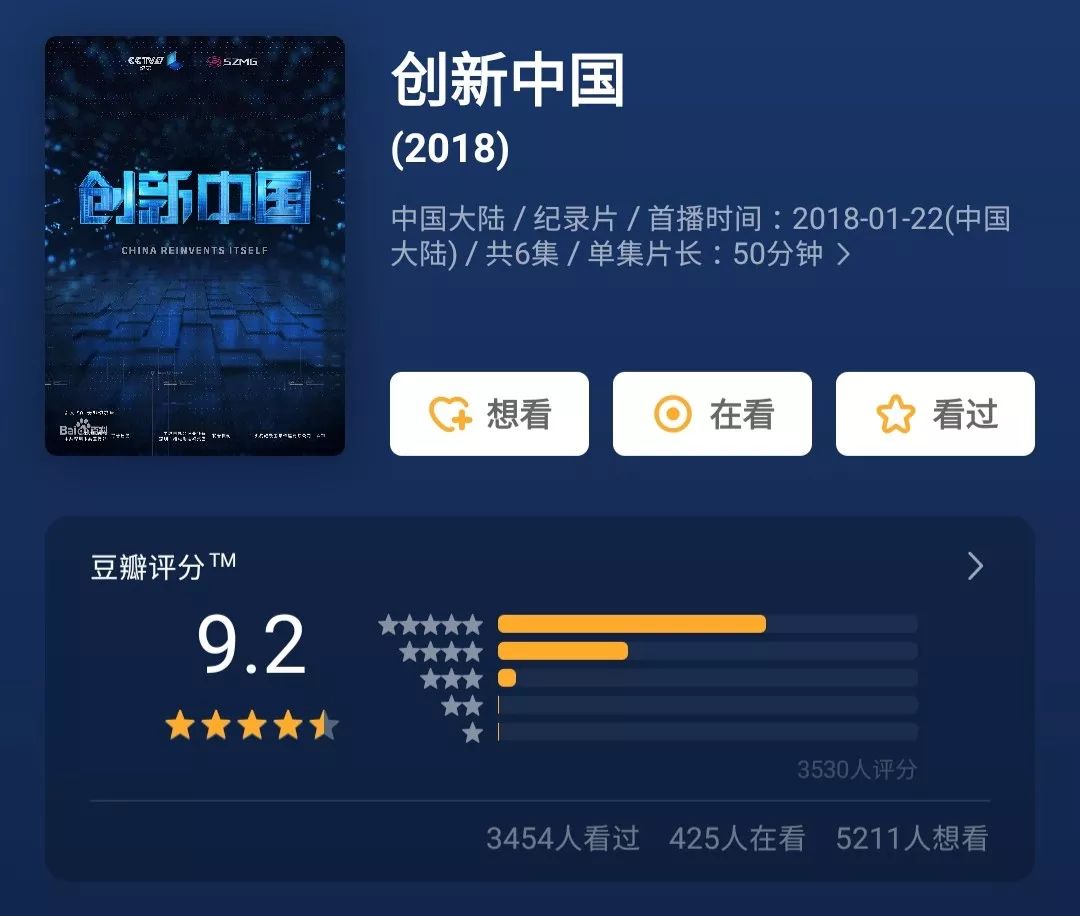Mark 创新中国 as 想看
This screenshot has width=1080, height=916.
tap(489, 414)
